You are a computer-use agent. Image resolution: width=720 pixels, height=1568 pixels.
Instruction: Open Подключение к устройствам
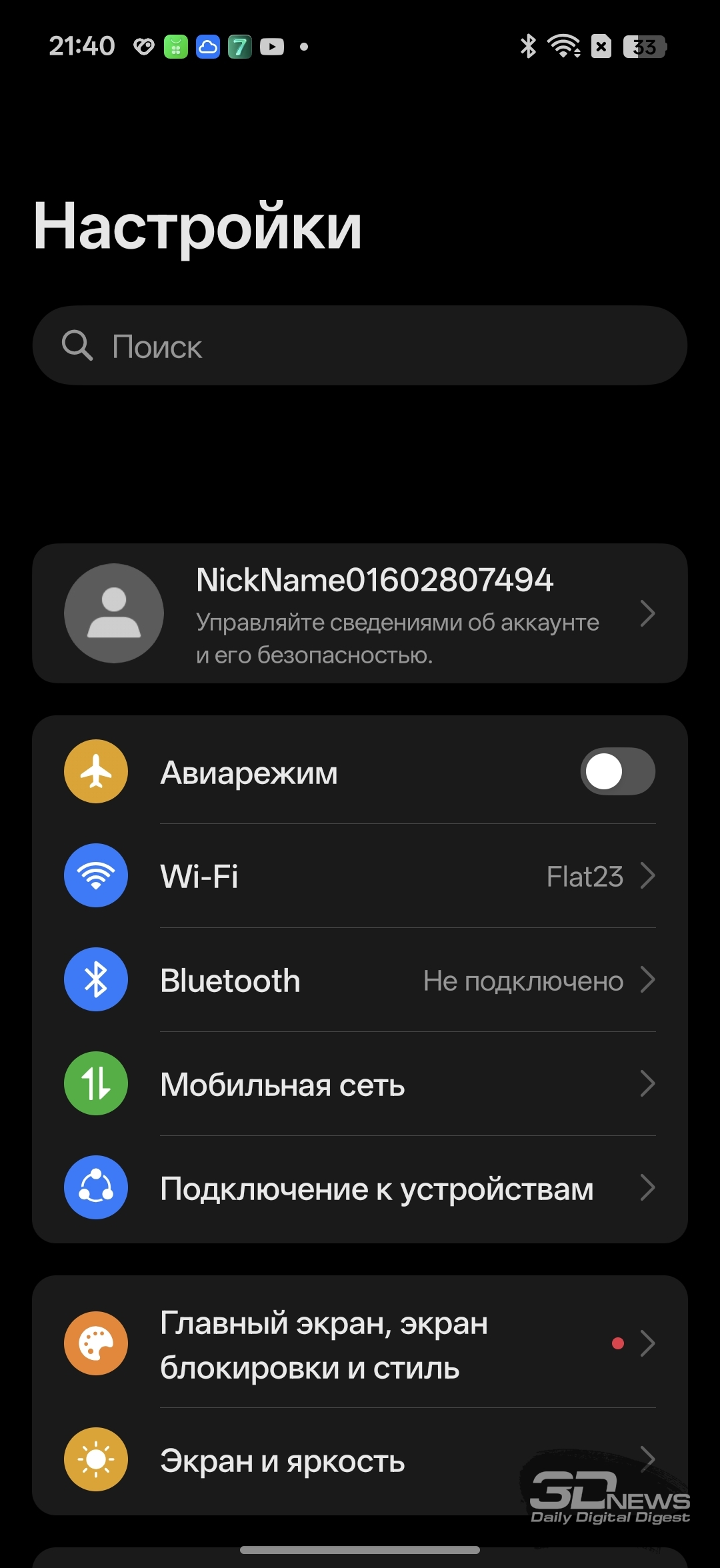[x=360, y=1188]
